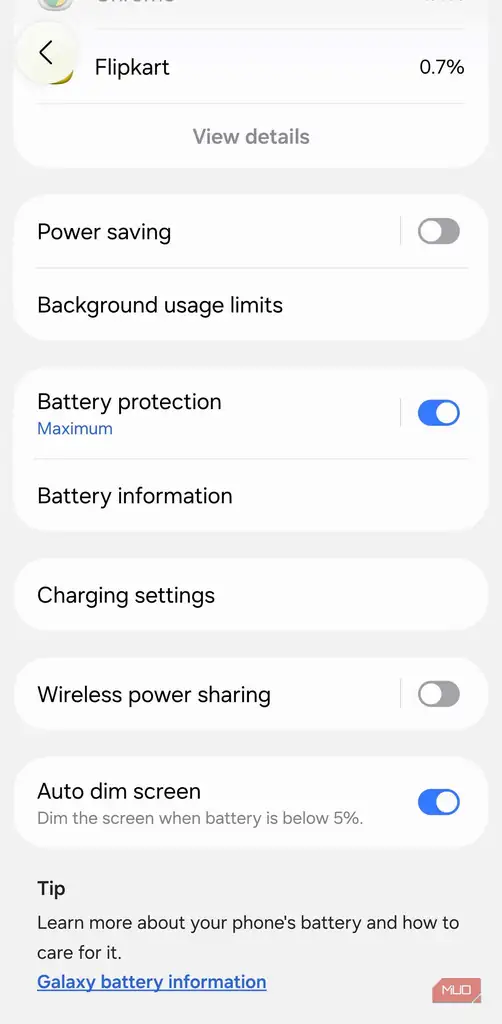Open Power saving settings
The height and width of the screenshot is (1024, 502).
[207, 232]
